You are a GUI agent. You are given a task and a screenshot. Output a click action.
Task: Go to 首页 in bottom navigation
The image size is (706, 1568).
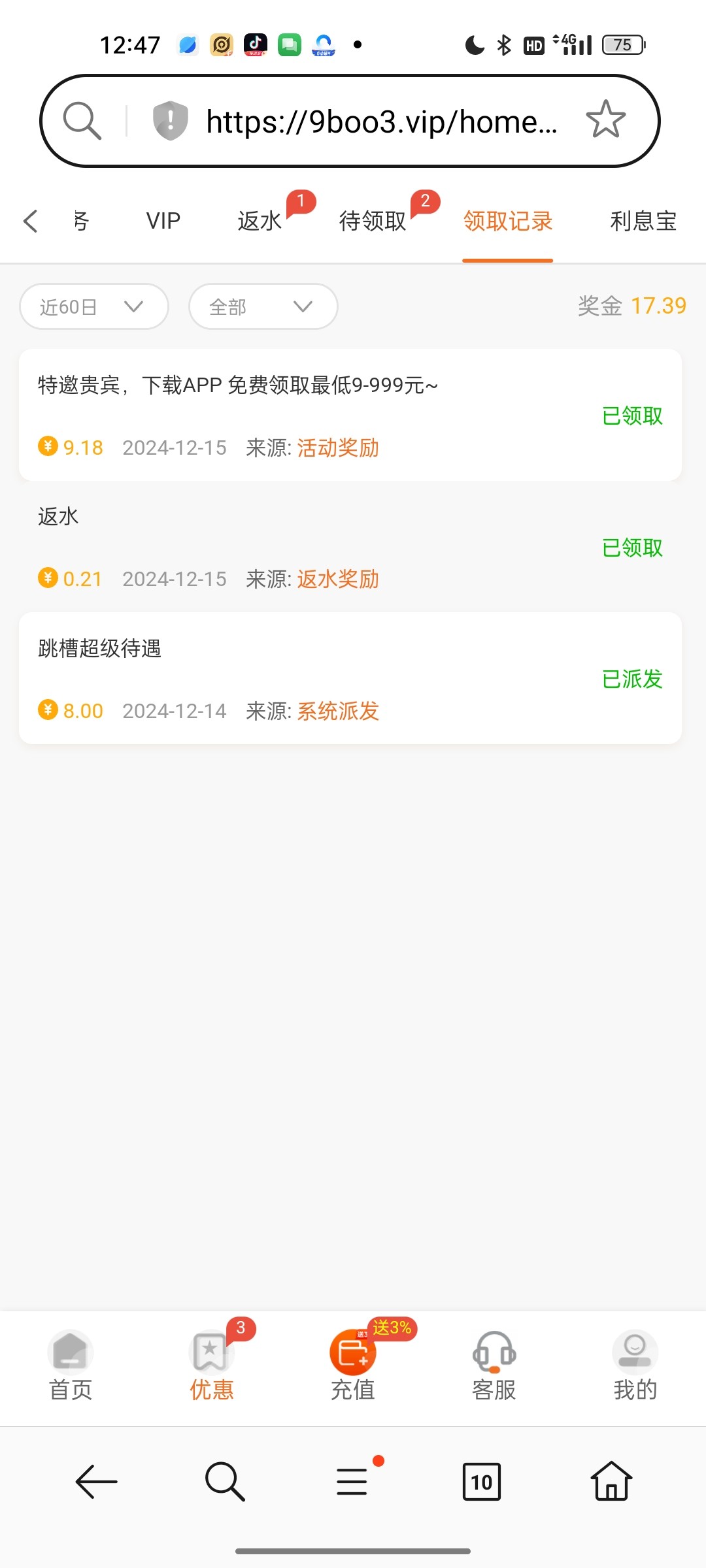(x=71, y=1365)
